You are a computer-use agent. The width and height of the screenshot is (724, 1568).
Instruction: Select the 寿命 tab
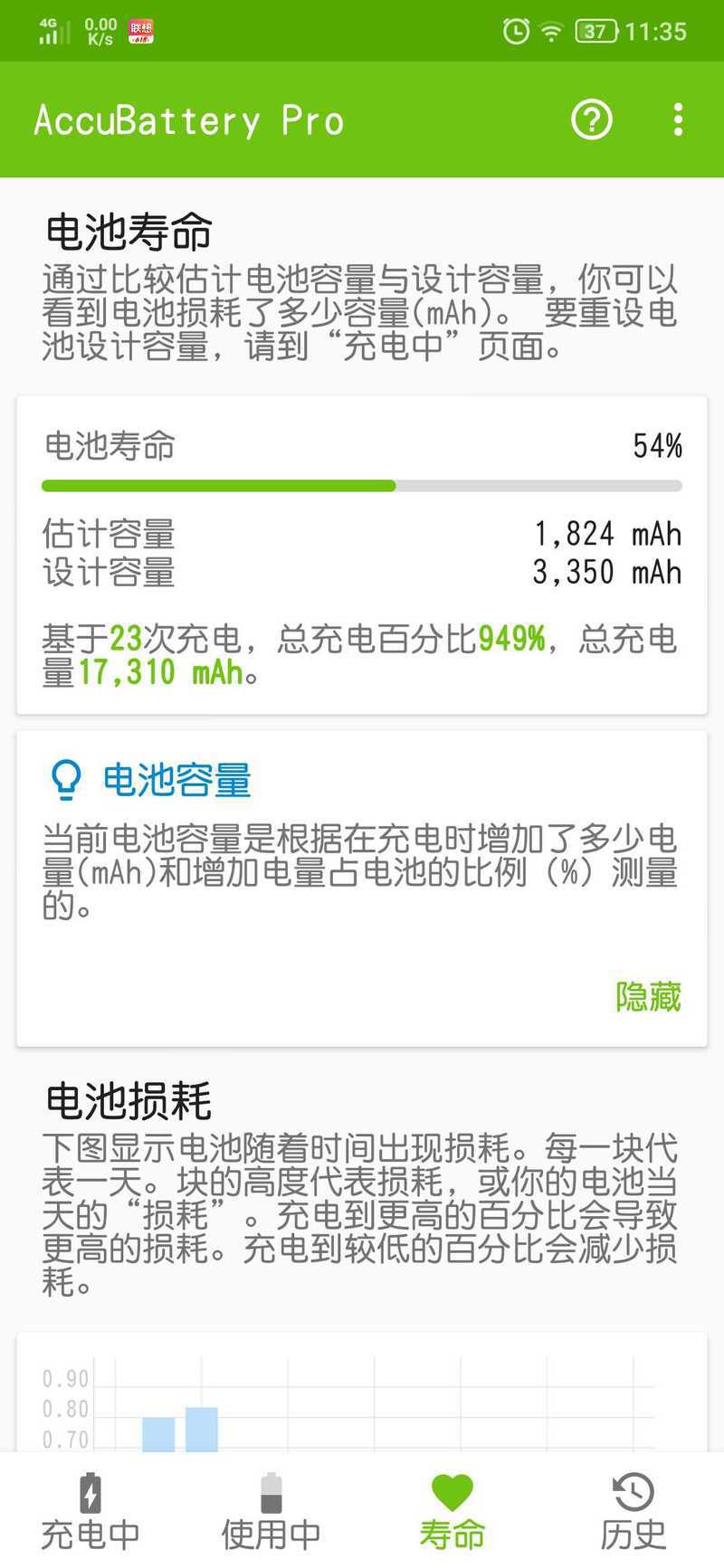coord(452,1510)
